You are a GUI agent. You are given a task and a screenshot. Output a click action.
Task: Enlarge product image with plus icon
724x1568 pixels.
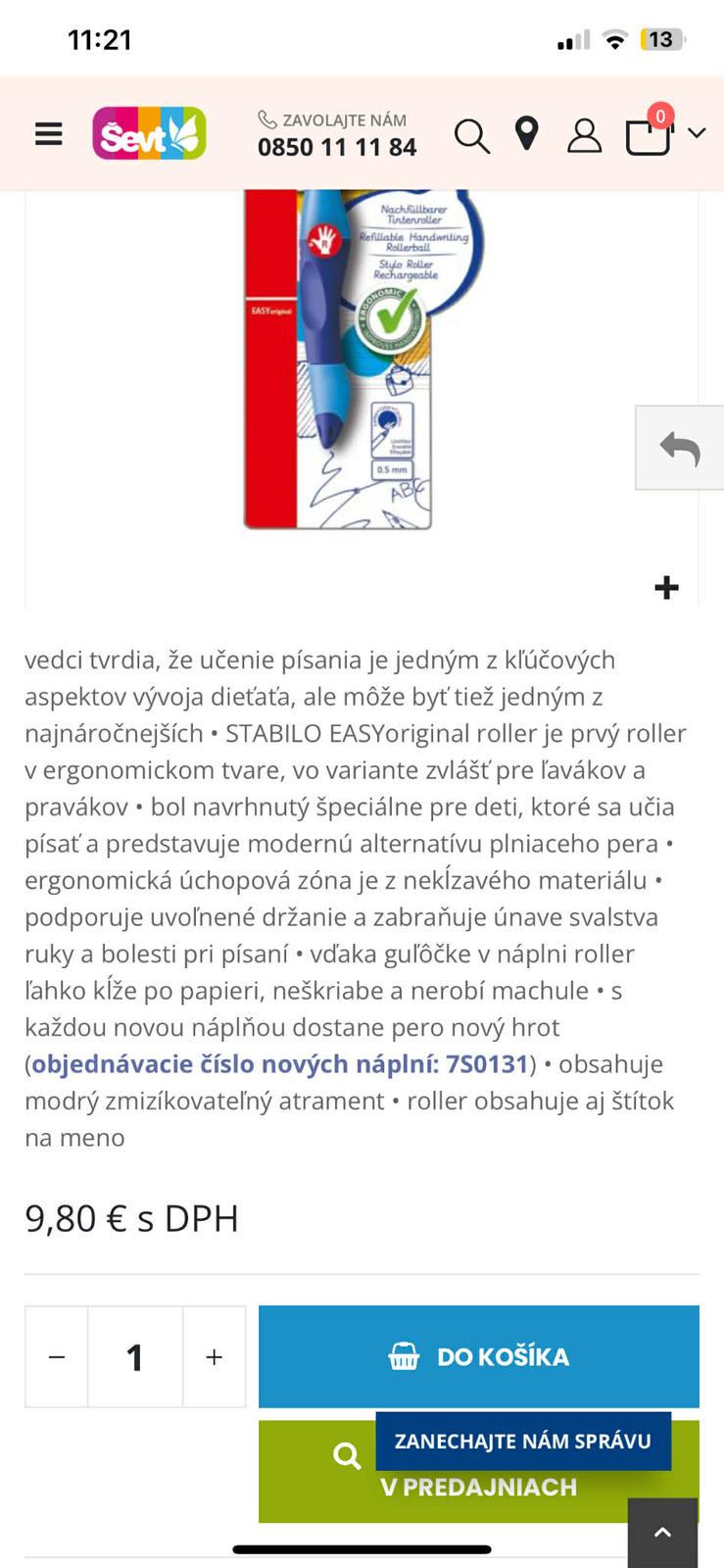(x=666, y=587)
